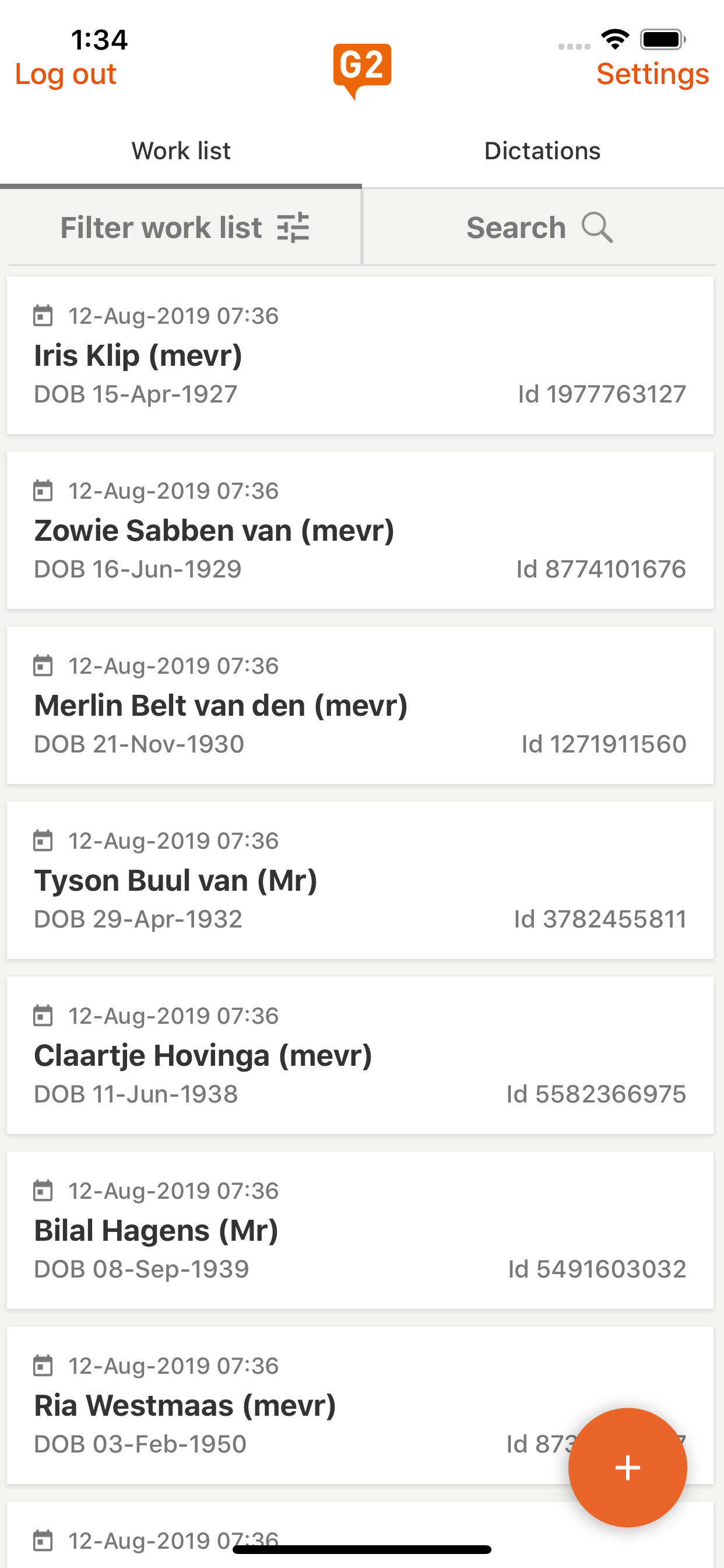
Task: Open Claartje Hovinga's work item
Action: [x=361, y=1053]
